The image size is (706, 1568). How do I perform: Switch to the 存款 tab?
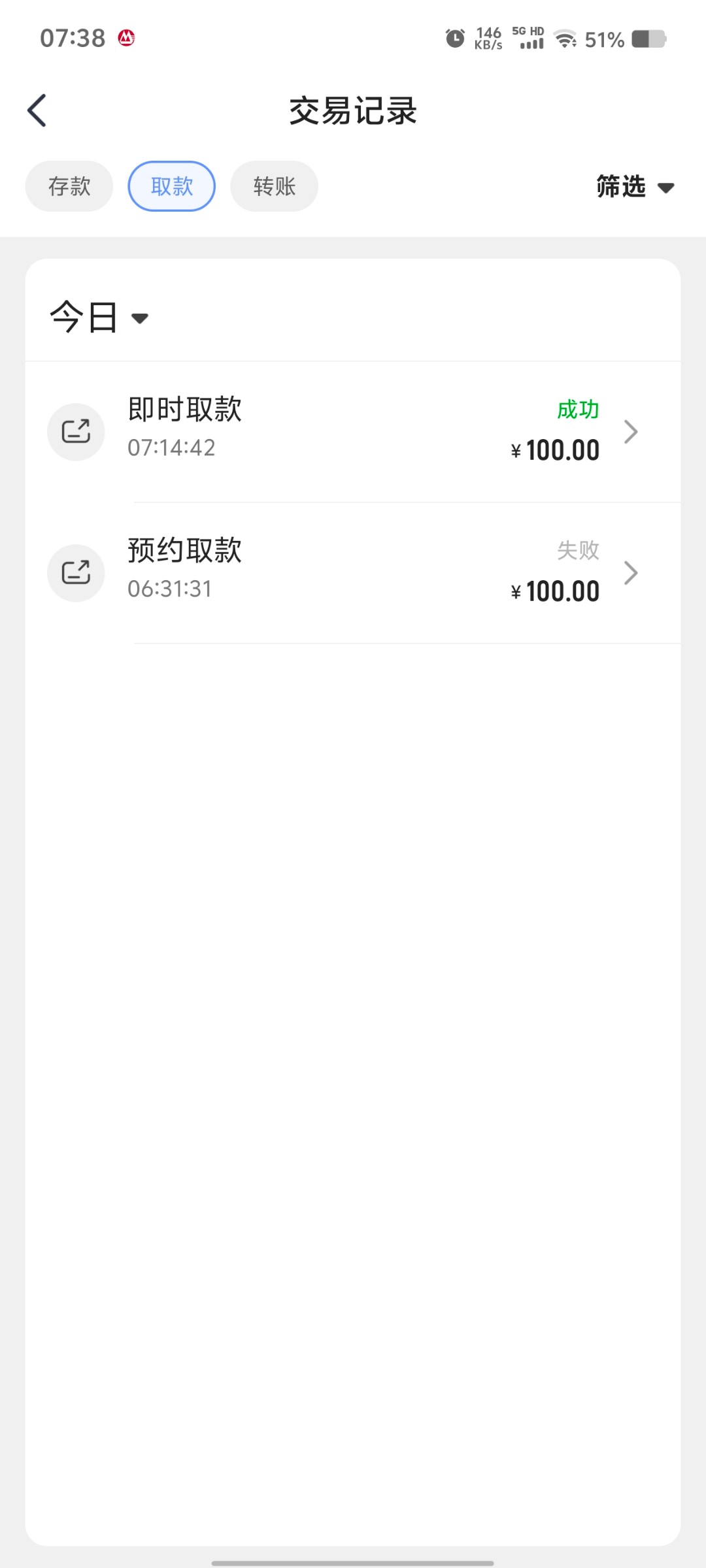(x=69, y=186)
